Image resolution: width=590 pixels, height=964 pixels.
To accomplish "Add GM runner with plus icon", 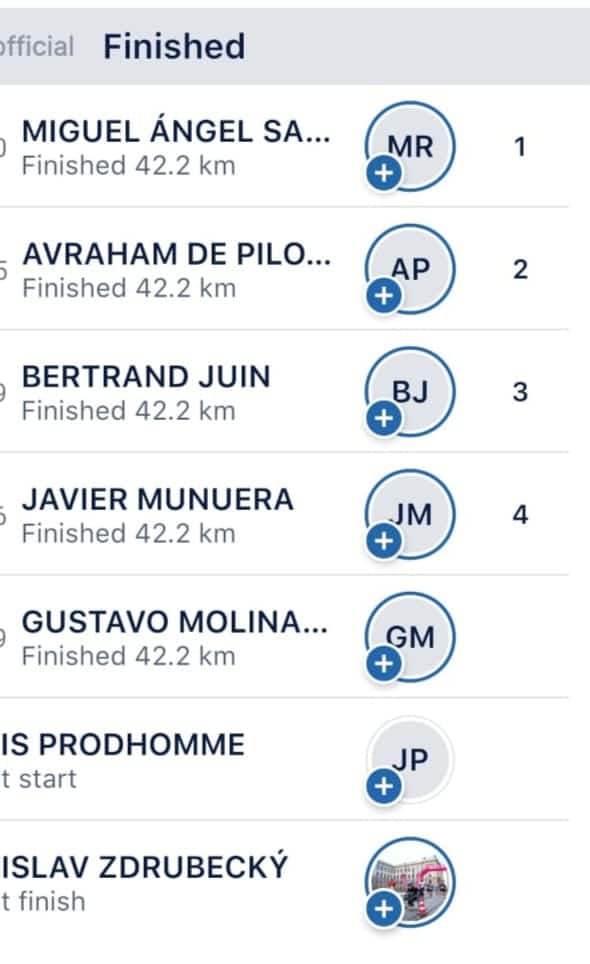I will coord(384,663).
